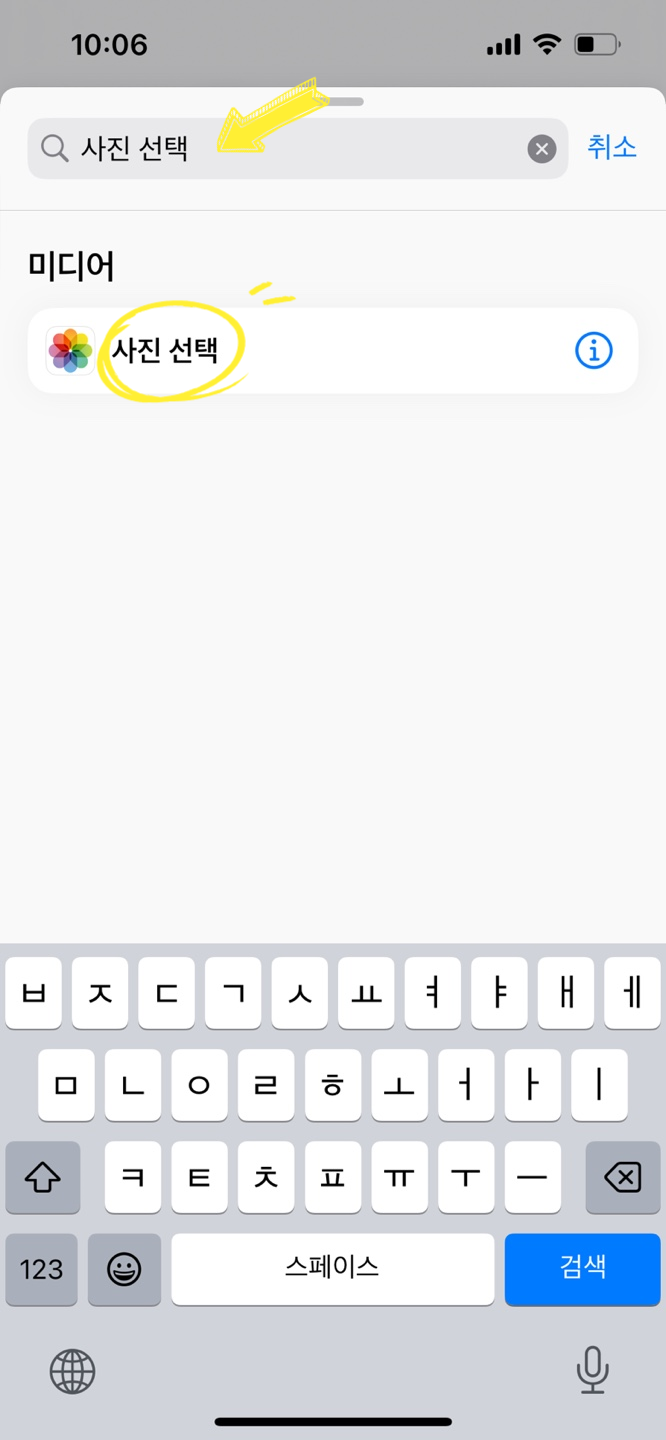
Task: Select the 사진 선택 action result
Action: click(x=332, y=350)
